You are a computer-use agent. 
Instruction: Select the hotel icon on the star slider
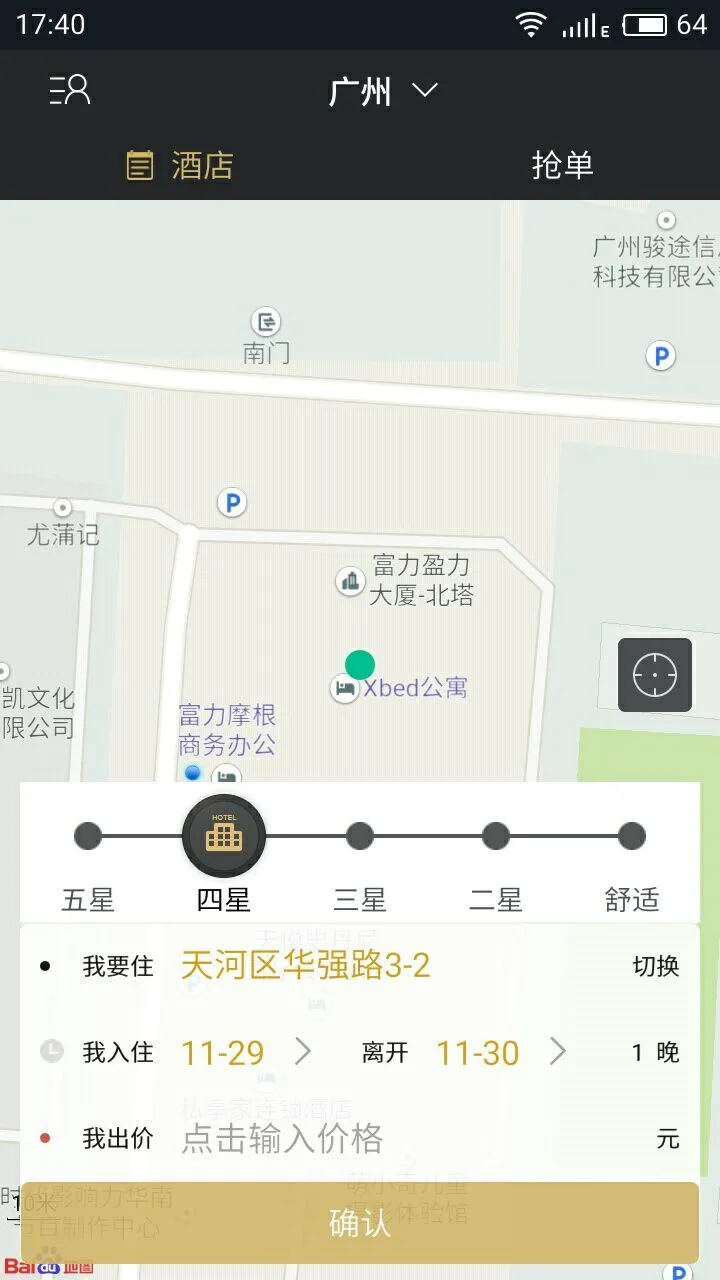[x=223, y=836]
